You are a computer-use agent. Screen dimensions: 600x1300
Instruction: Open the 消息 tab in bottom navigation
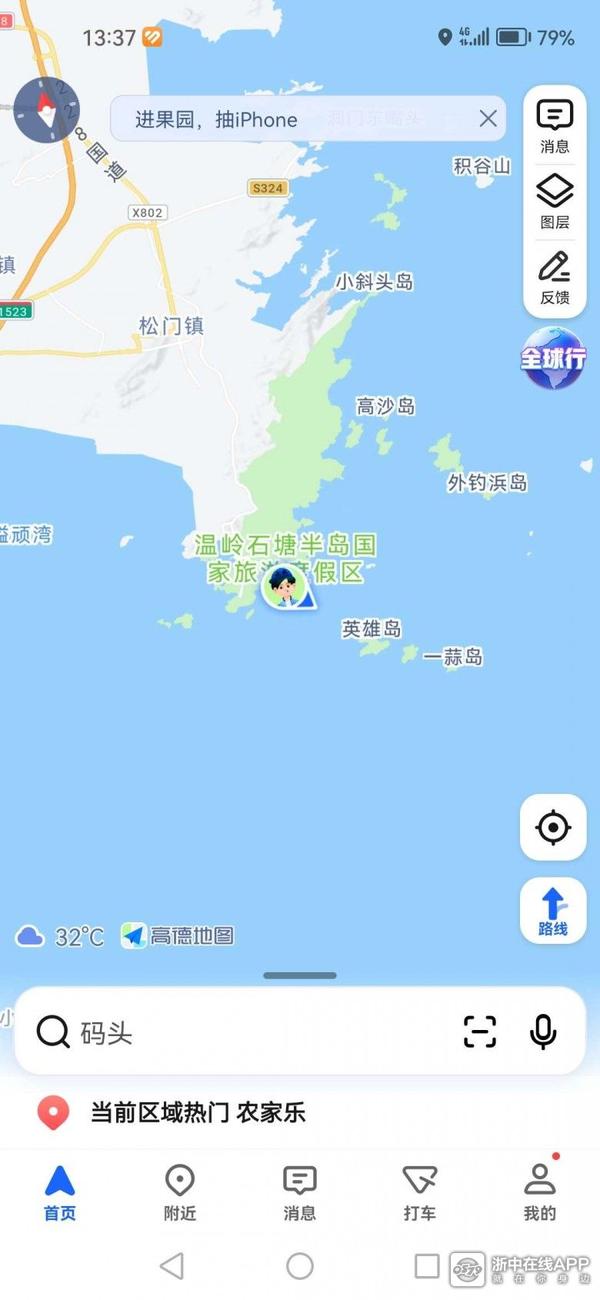pos(300,1193)
